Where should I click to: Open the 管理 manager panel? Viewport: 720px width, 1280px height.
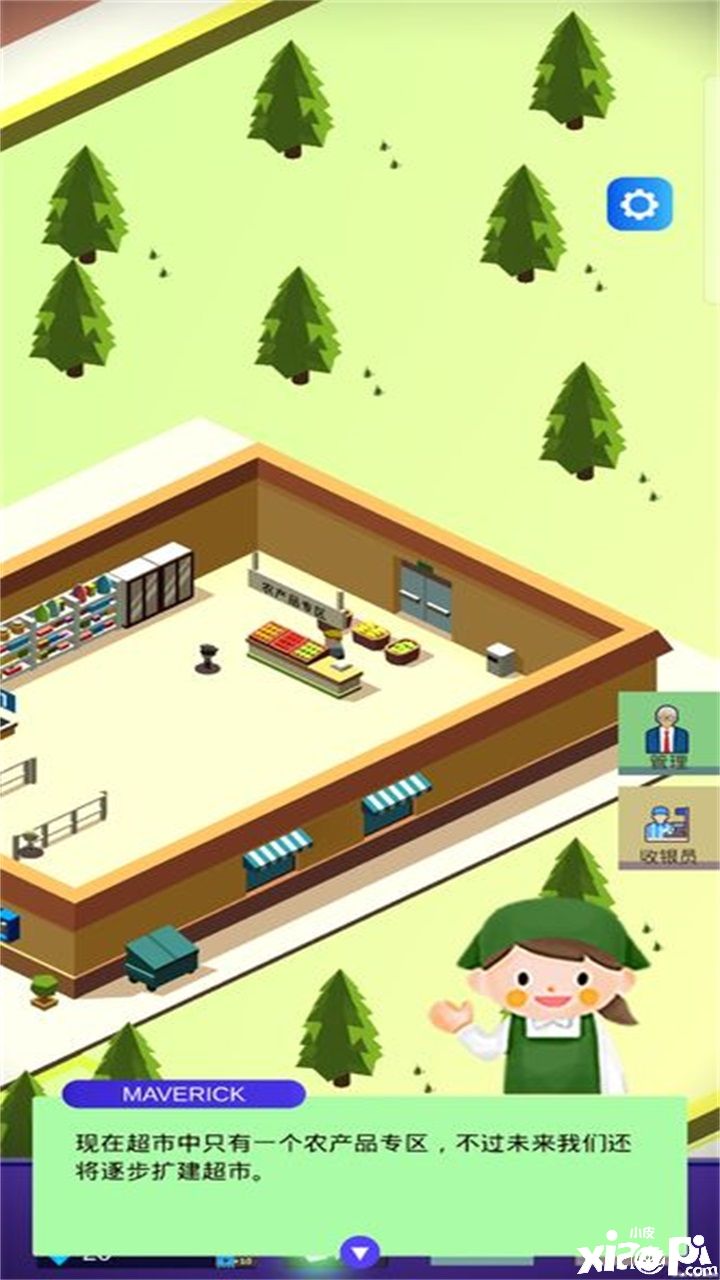(x=668, y=734)
